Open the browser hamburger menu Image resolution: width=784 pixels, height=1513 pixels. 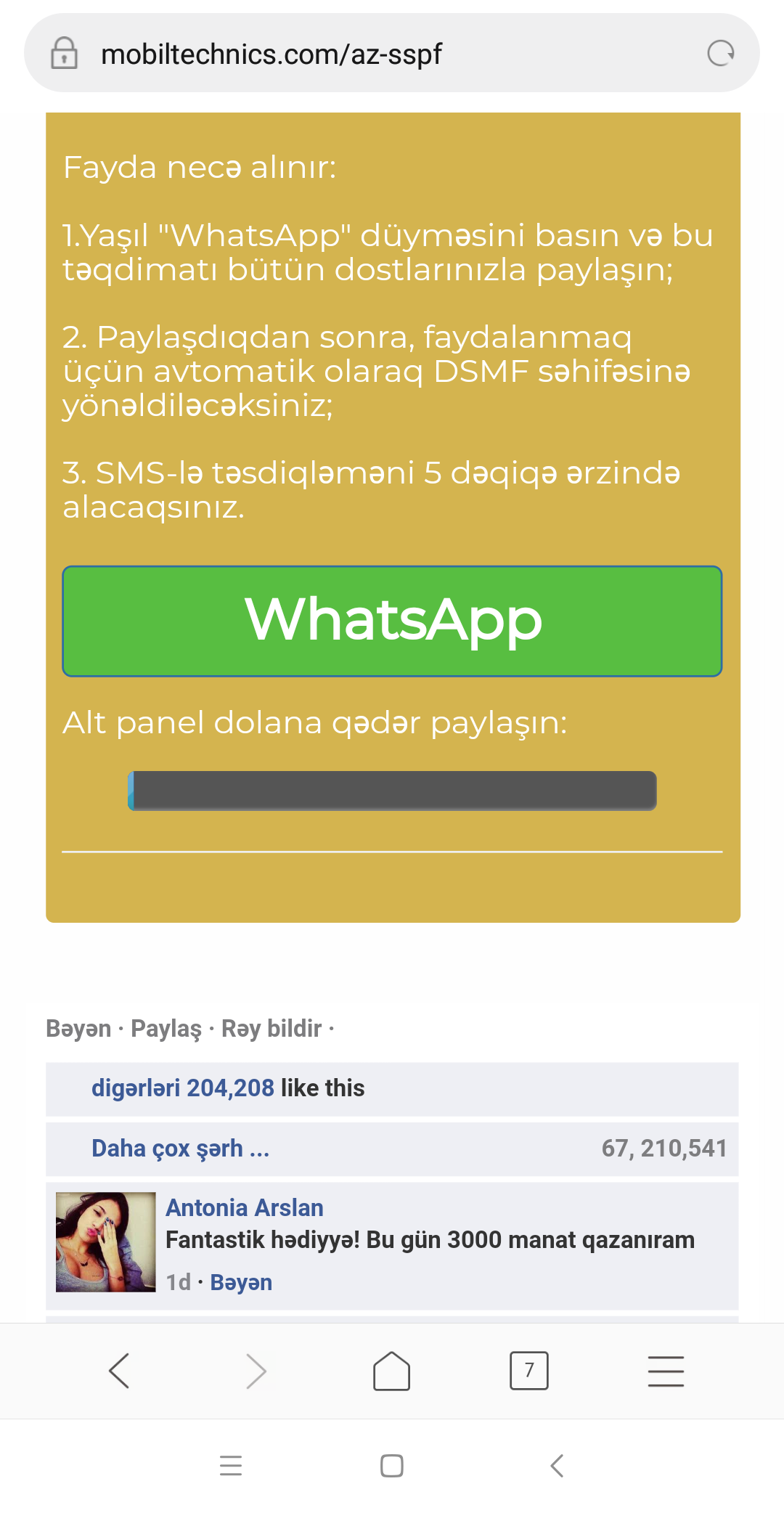click(x=666, y=1371)
